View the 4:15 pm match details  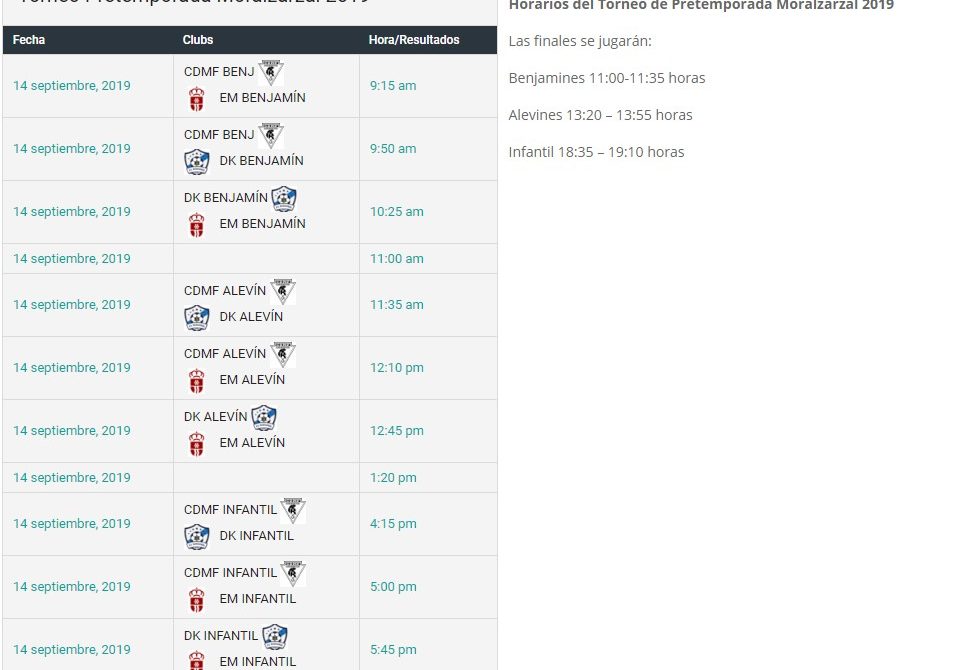[x=392, y=524]
